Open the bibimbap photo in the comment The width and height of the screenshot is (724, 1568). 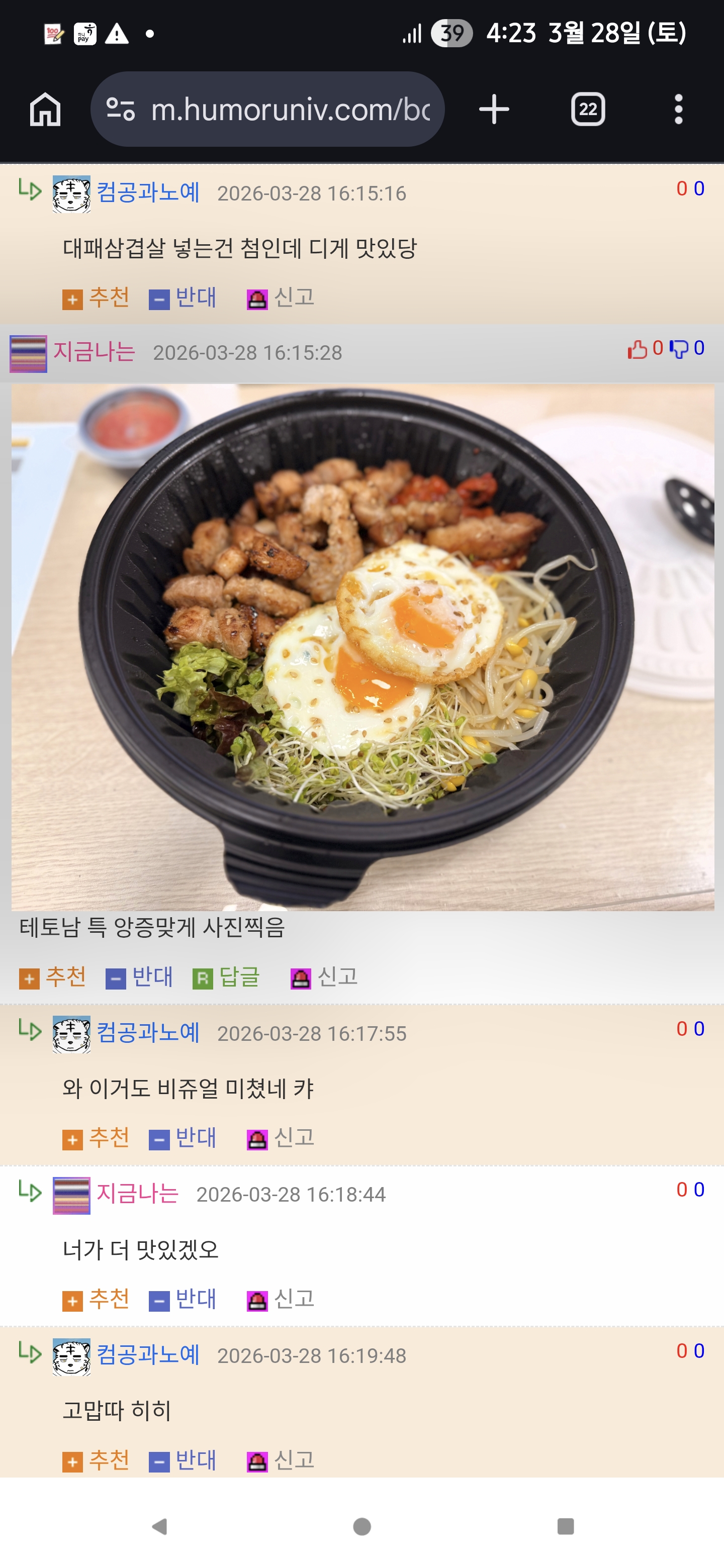pyautogui.click(x=363, y=646)
